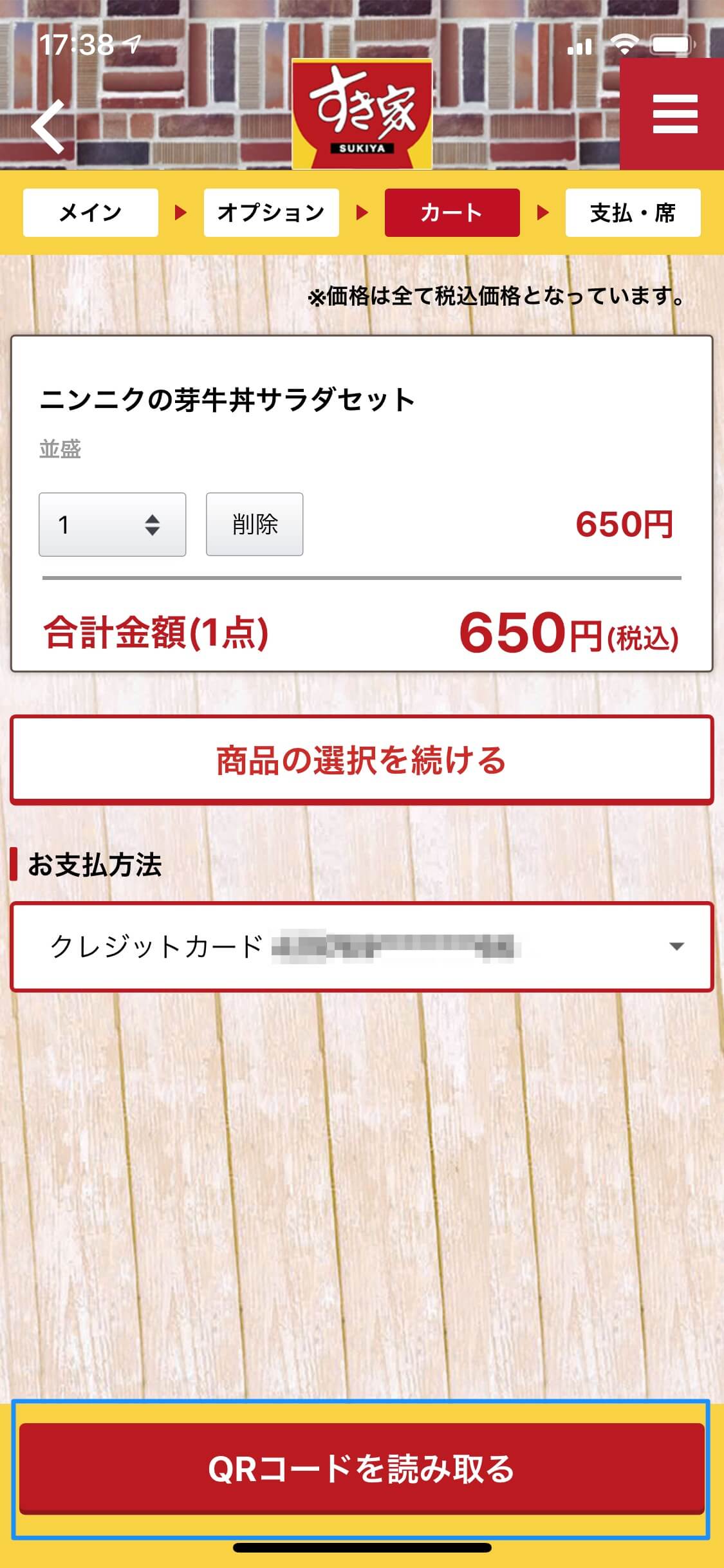
Task: Tap 商品の選択を続ける to continue shopping
Action: [x=362, y=760]
